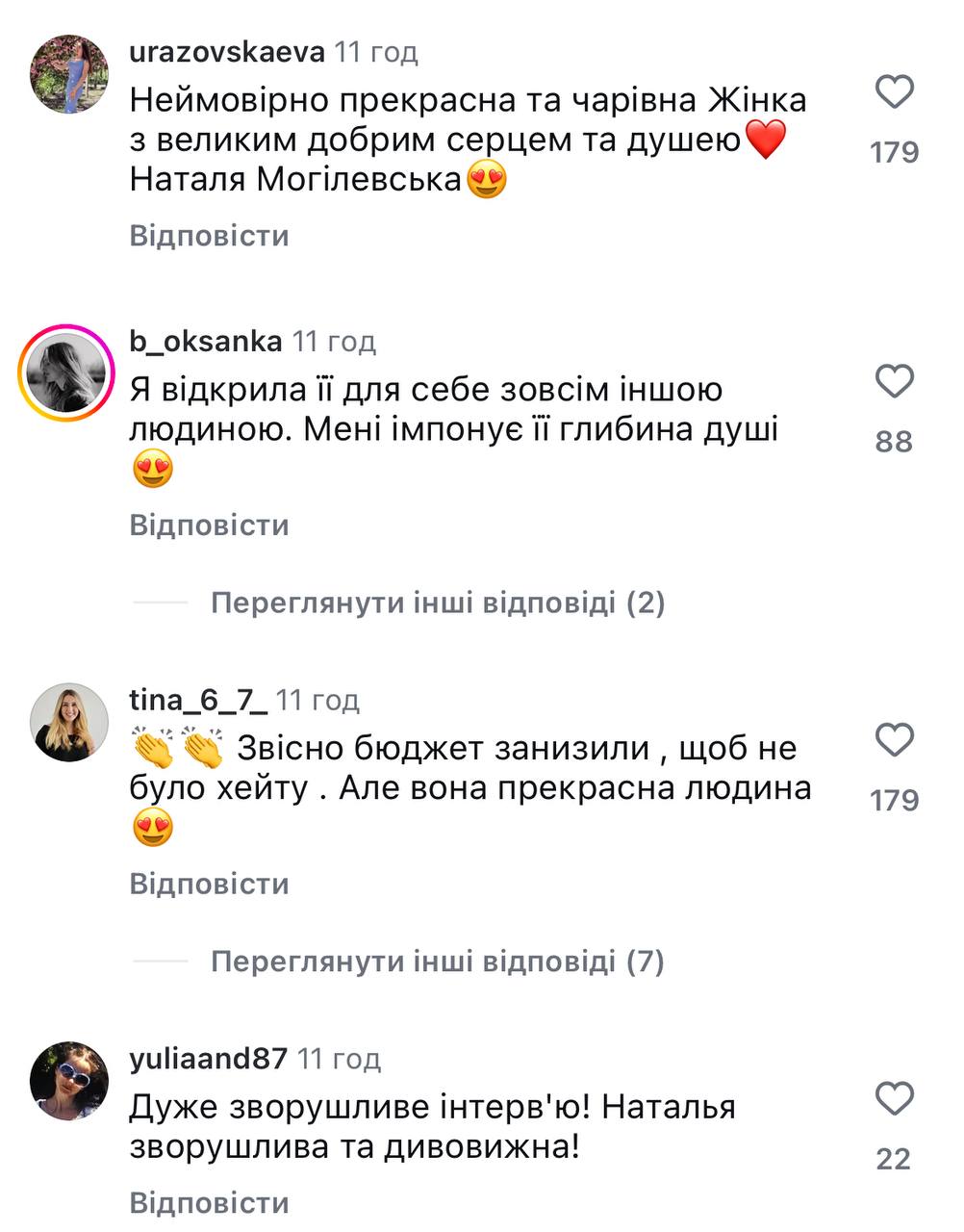Reply to yuliaand87's comment

[x=209, y=1203]
